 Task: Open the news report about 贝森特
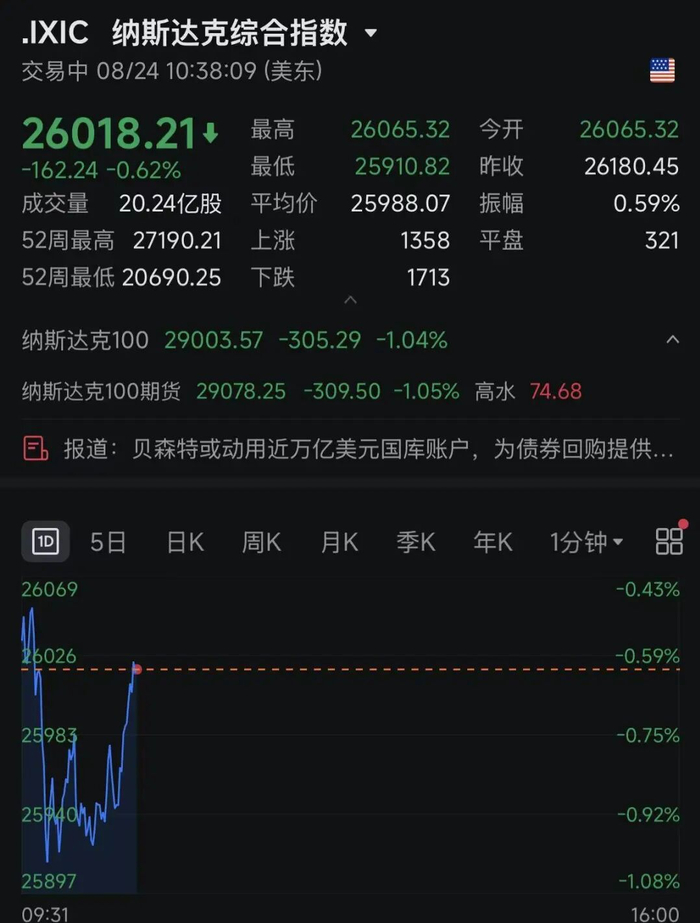pos(349,449)
